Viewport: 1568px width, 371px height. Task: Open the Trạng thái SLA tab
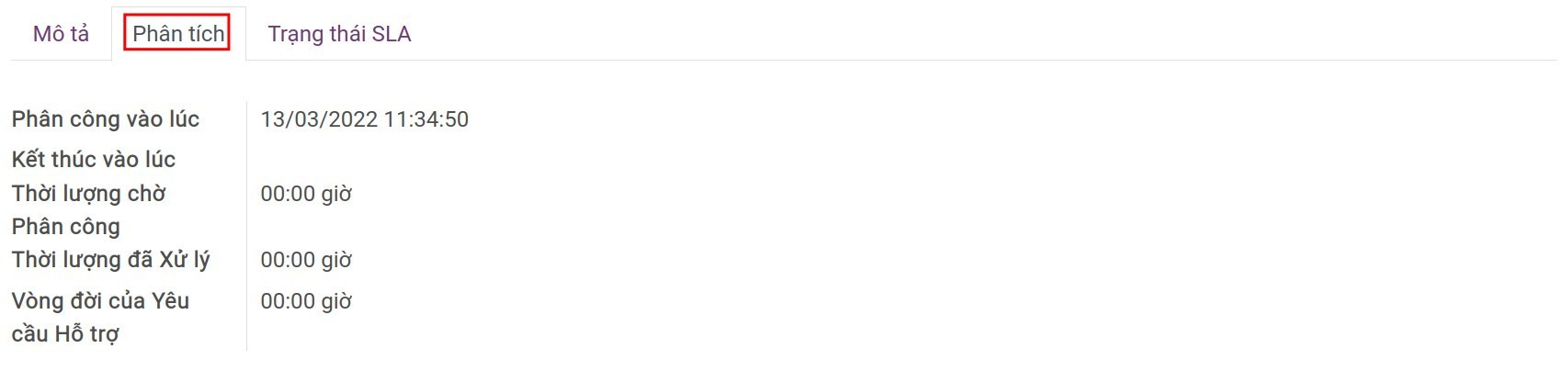pyautogui.click(x=339, y=34)
